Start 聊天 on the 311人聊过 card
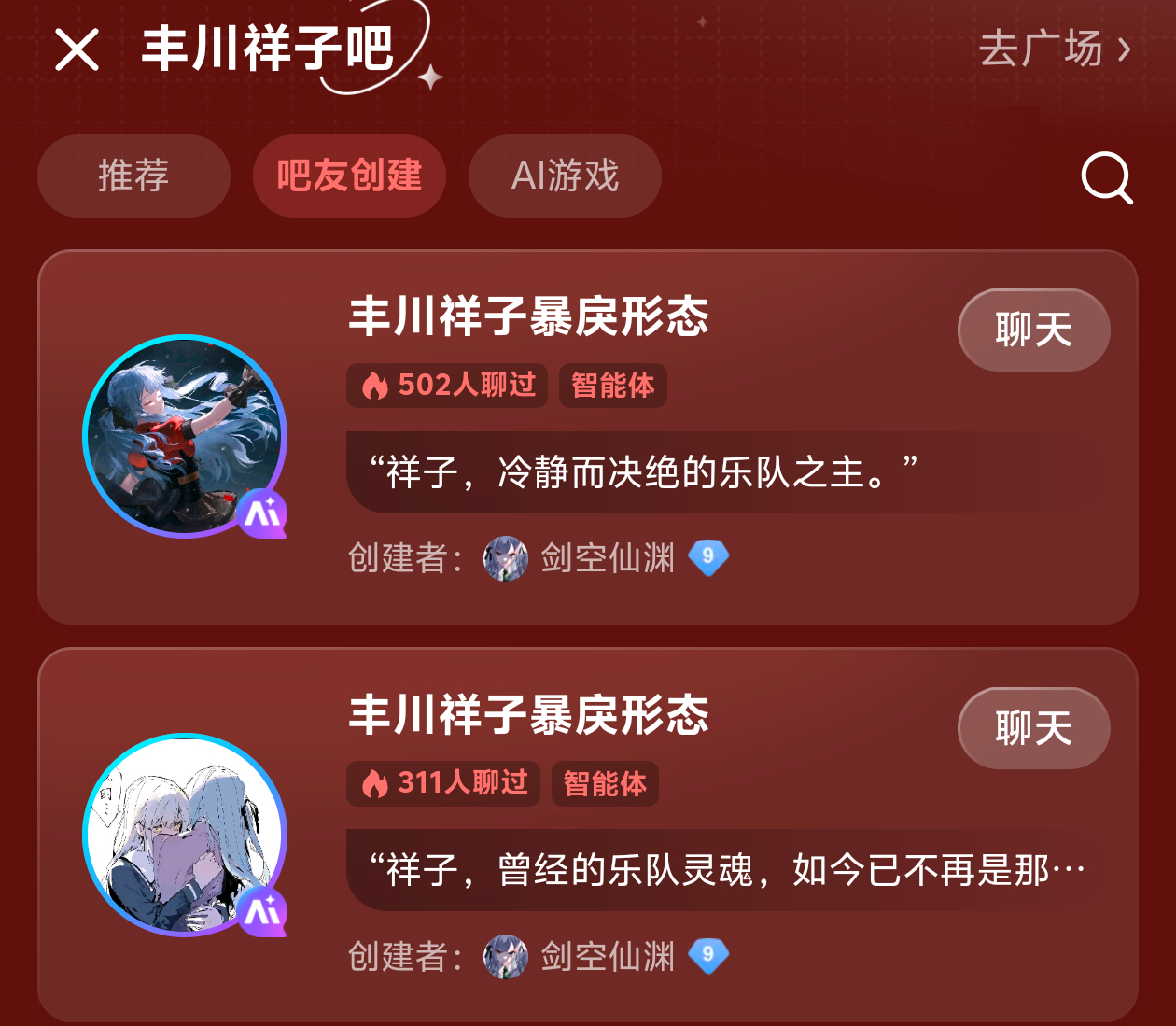The height and width of the screenshot is (1026, 1176). point(1034,728)
